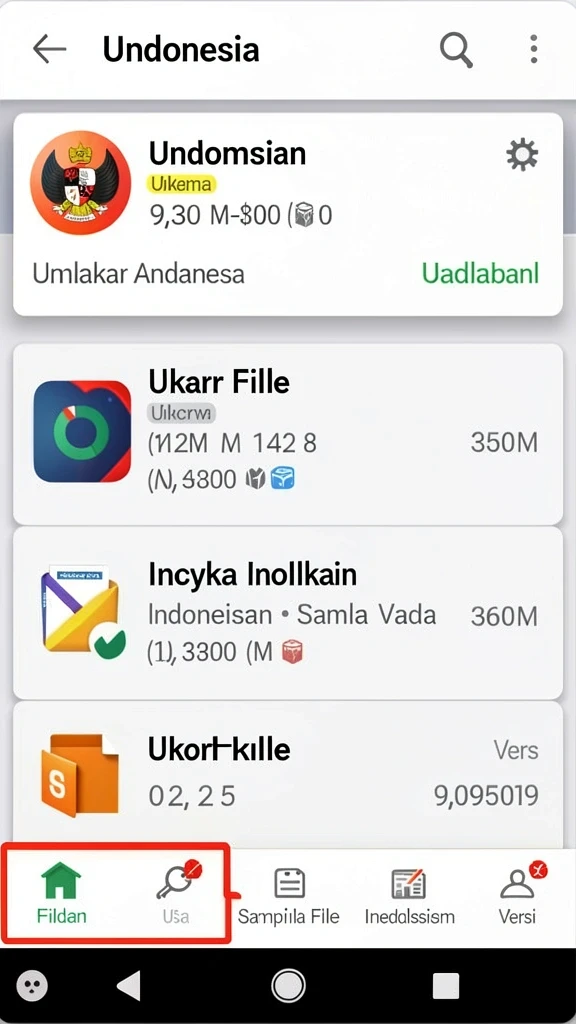
Task: Open the Ukarr Fille item
Action: point(288,434)
